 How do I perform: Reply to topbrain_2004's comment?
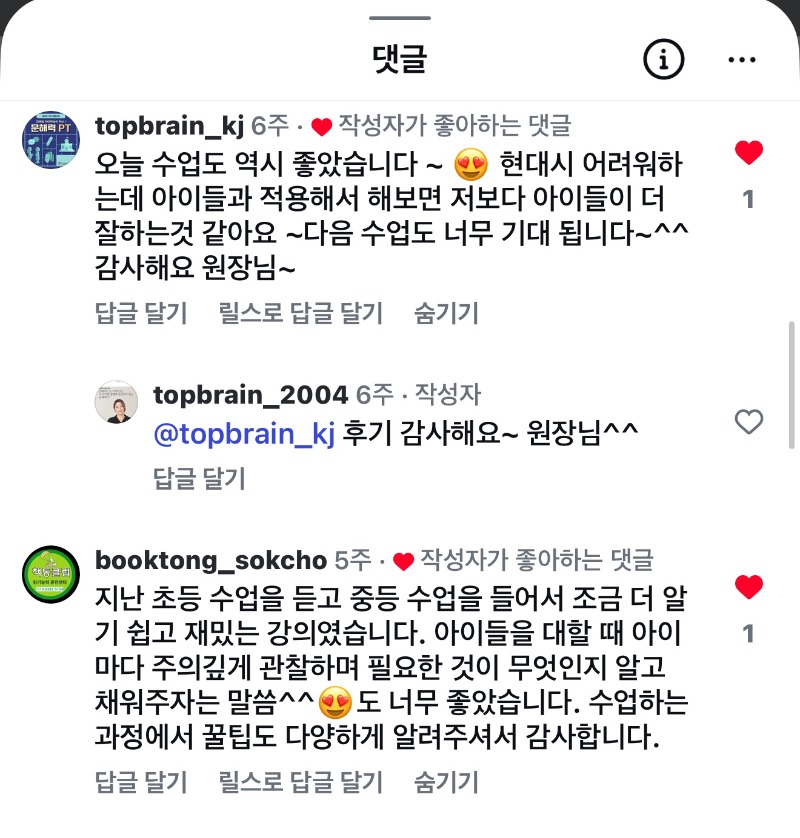pyautogui.click(x=199, y=478)
